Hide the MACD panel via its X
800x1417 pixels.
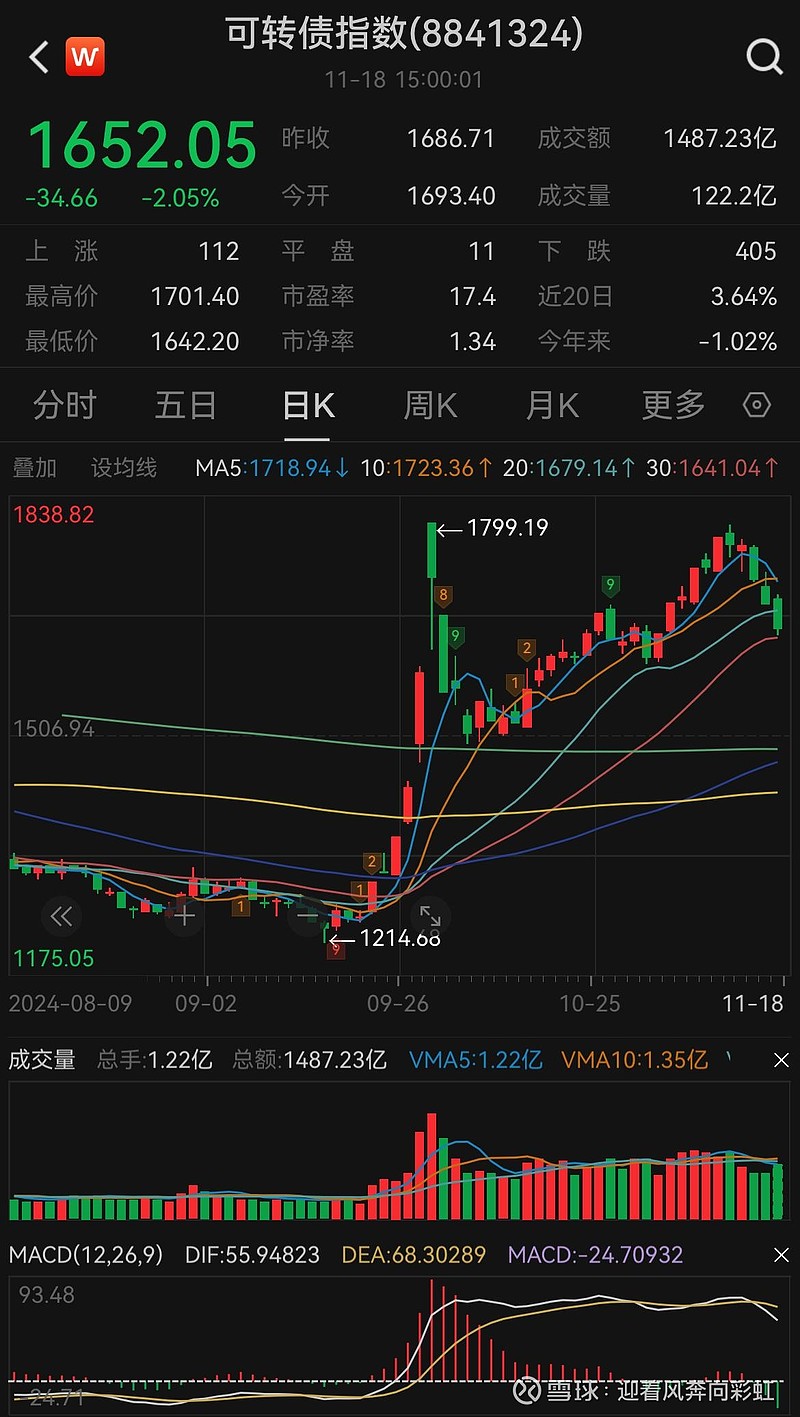[x=781, y=1254]
